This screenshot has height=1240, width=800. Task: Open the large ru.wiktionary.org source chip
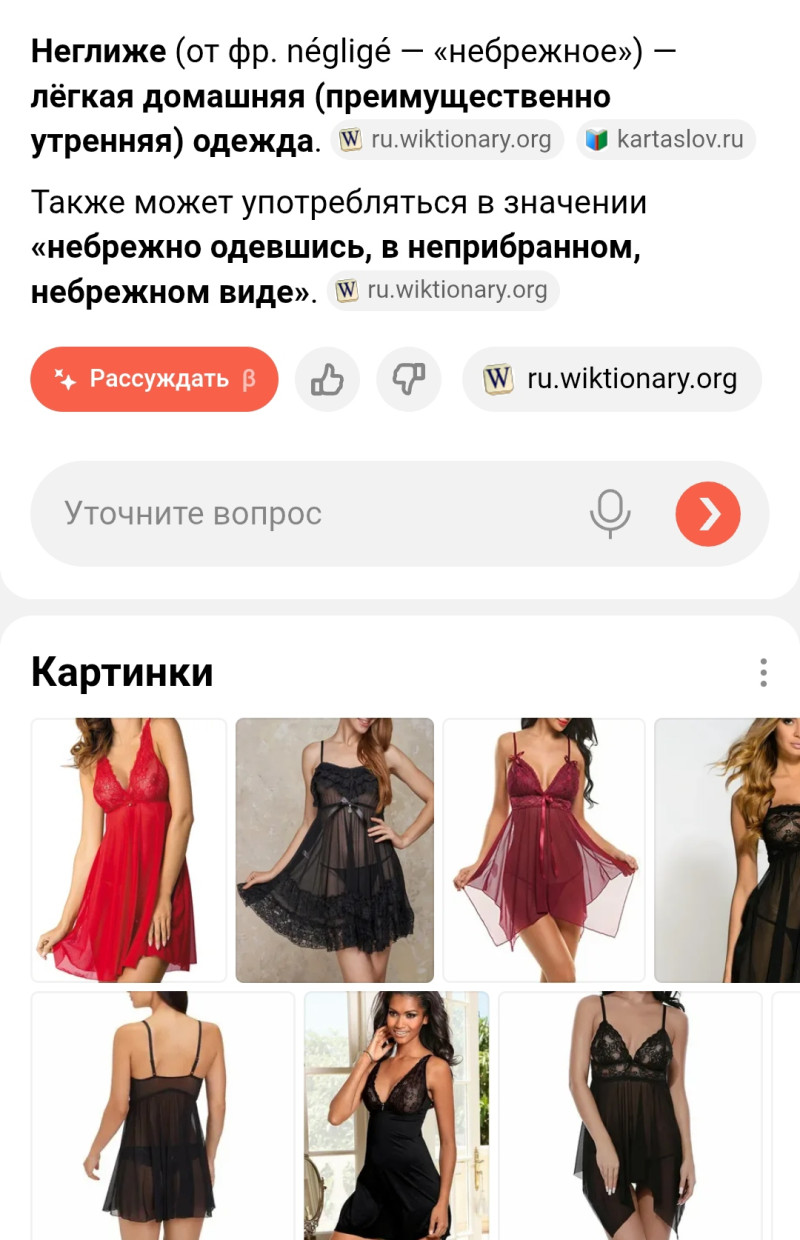coord(612,379)
